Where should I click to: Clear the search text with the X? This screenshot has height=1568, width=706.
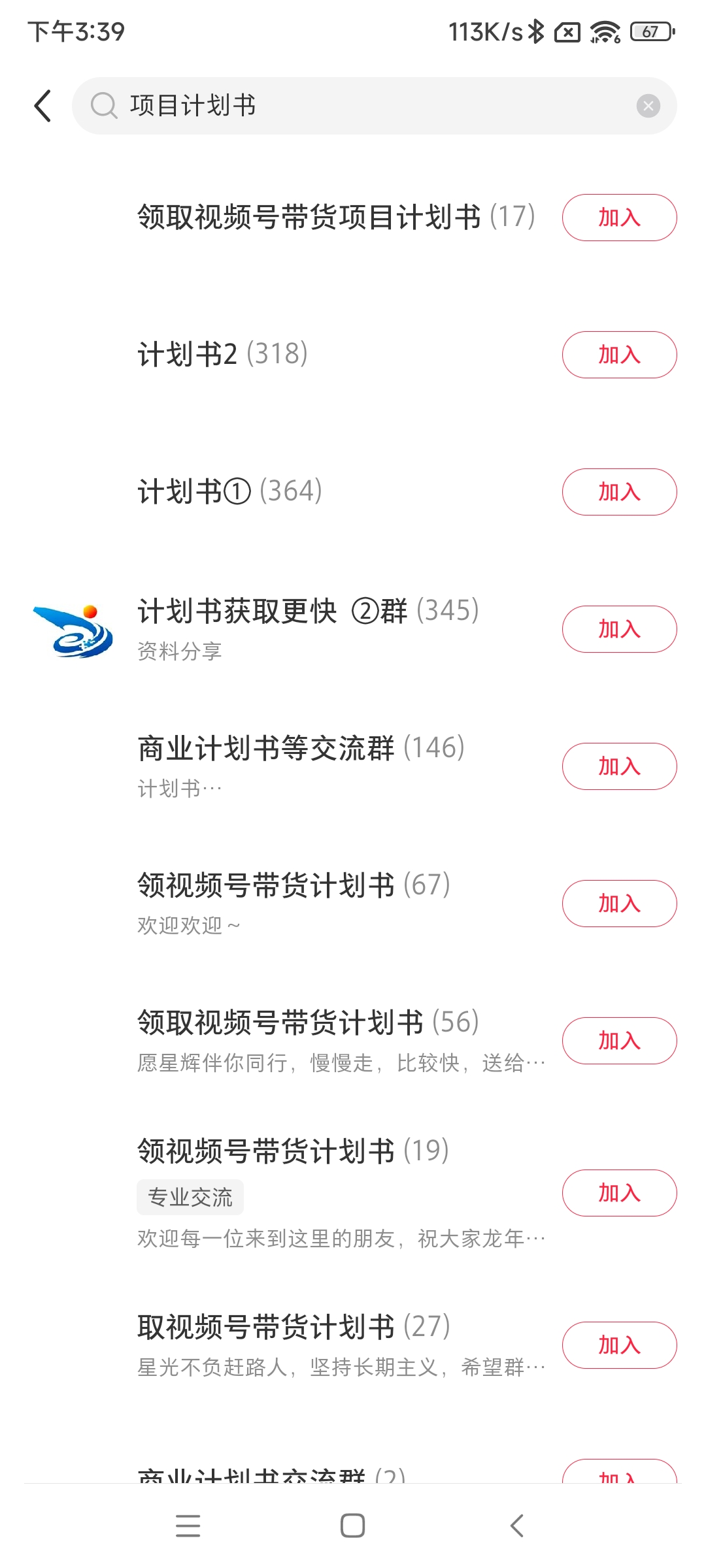point(648,106)
